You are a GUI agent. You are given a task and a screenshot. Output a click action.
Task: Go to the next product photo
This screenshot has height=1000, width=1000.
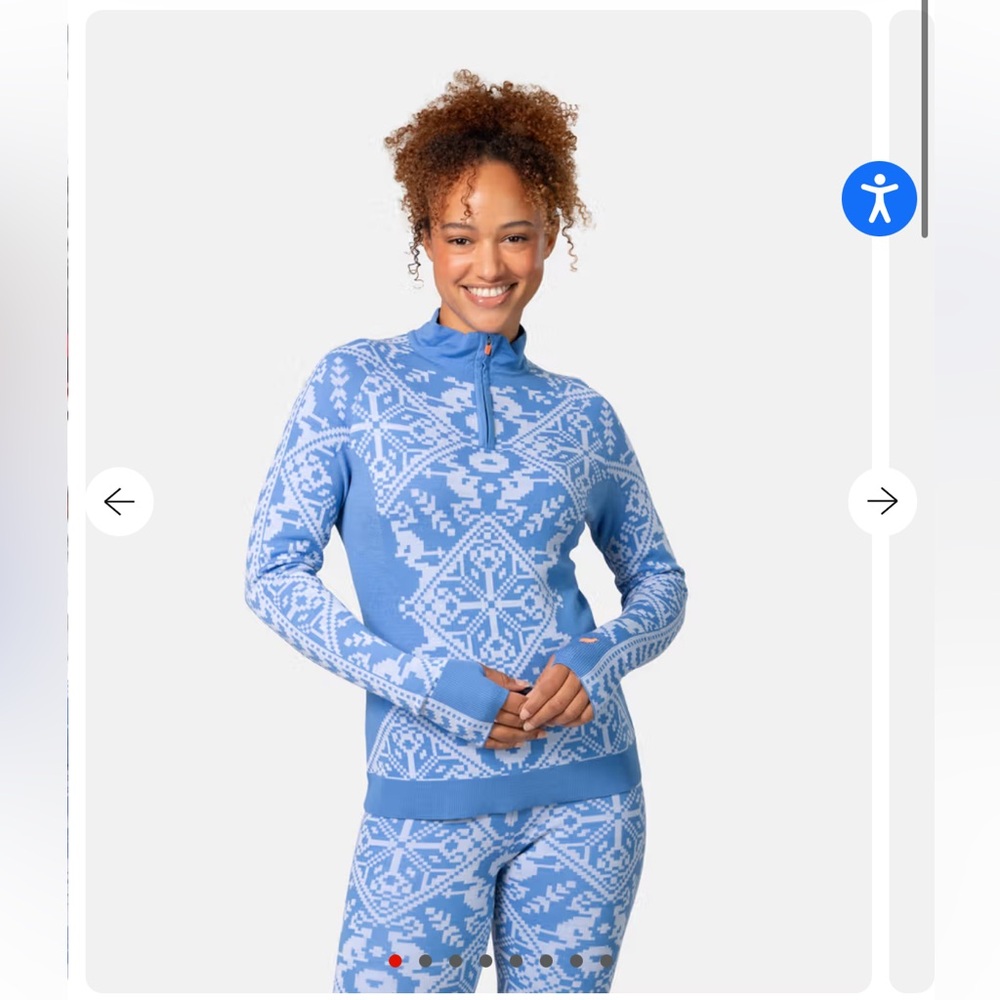tap(882, 501)
